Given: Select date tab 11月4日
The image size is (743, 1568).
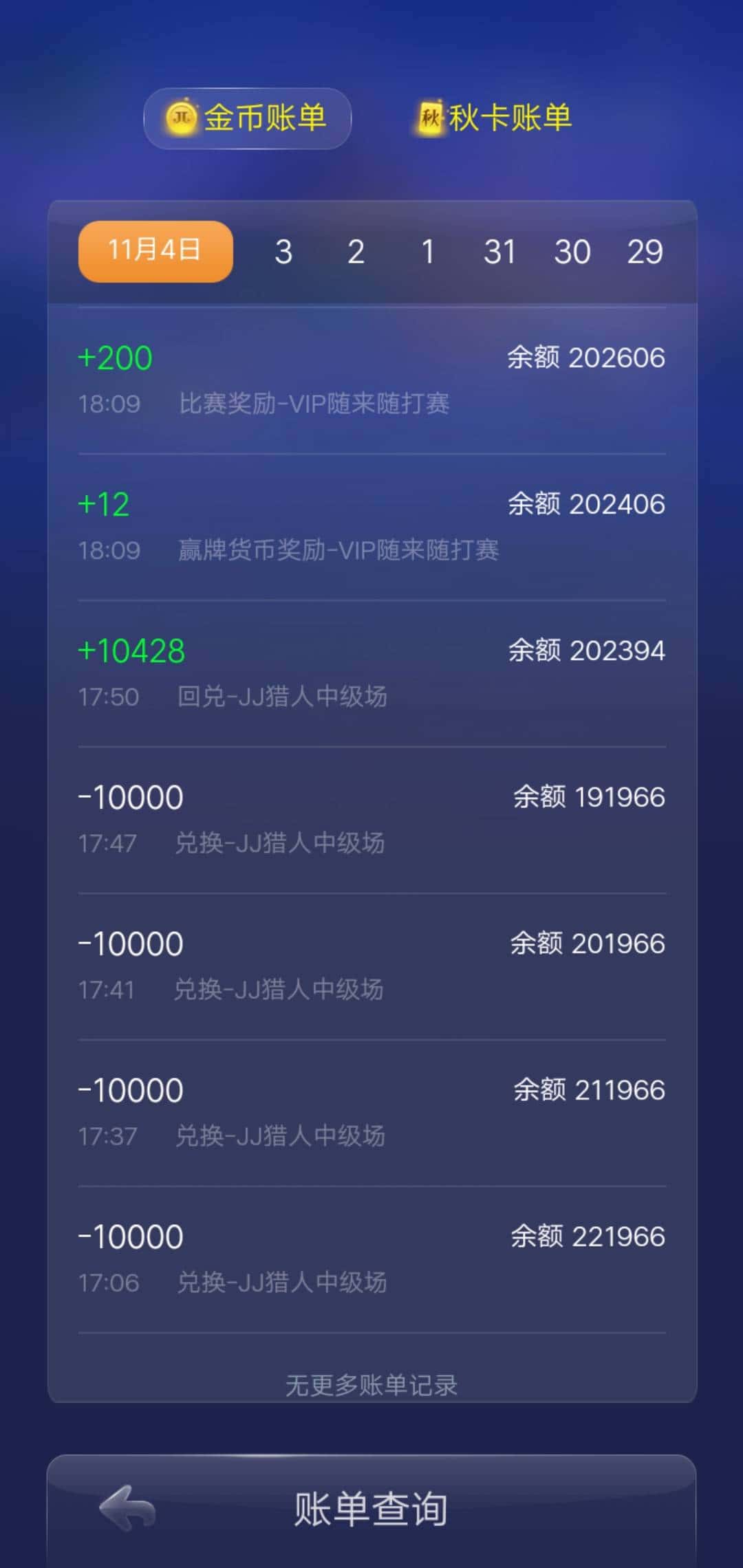Looking at the screenshot, I should click(x=154, y=252).
